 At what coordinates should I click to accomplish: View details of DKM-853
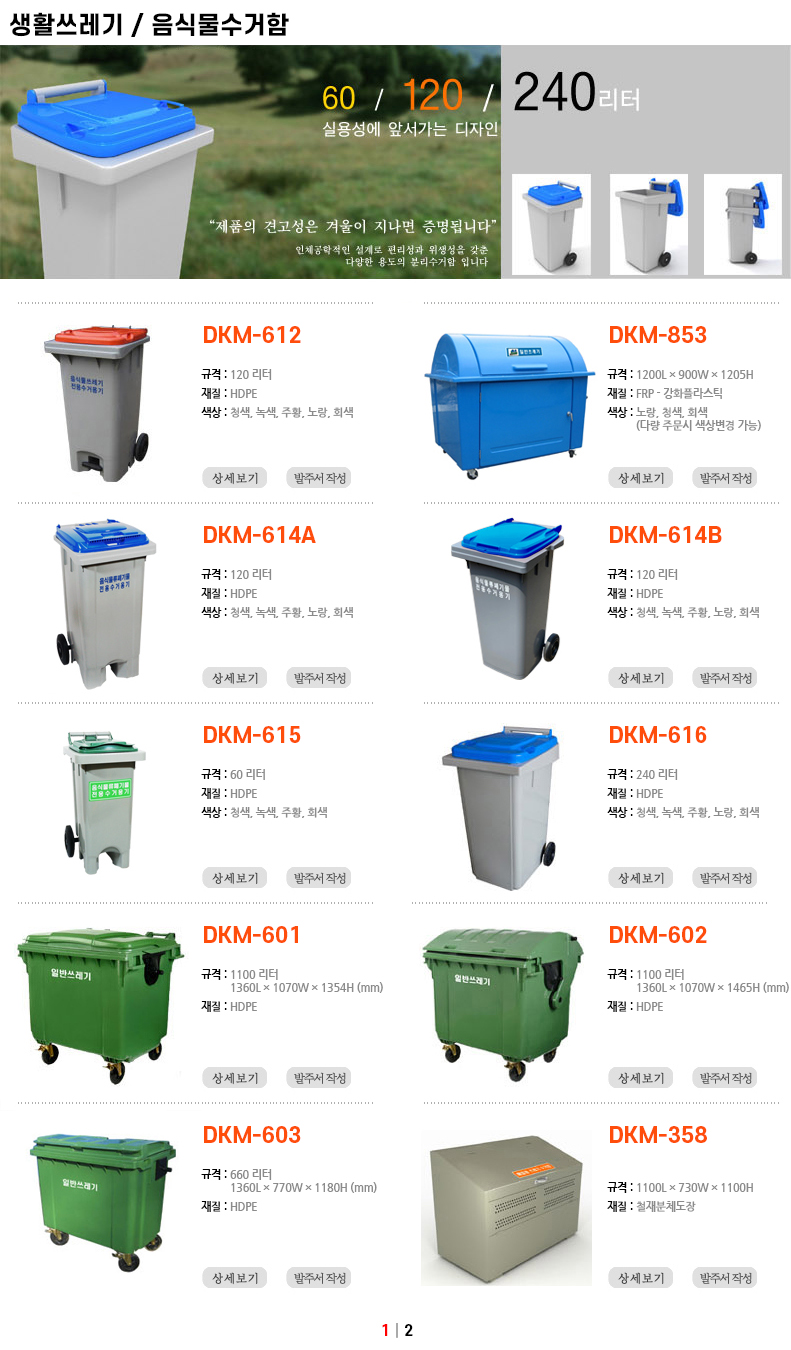[x=640, y=478]
